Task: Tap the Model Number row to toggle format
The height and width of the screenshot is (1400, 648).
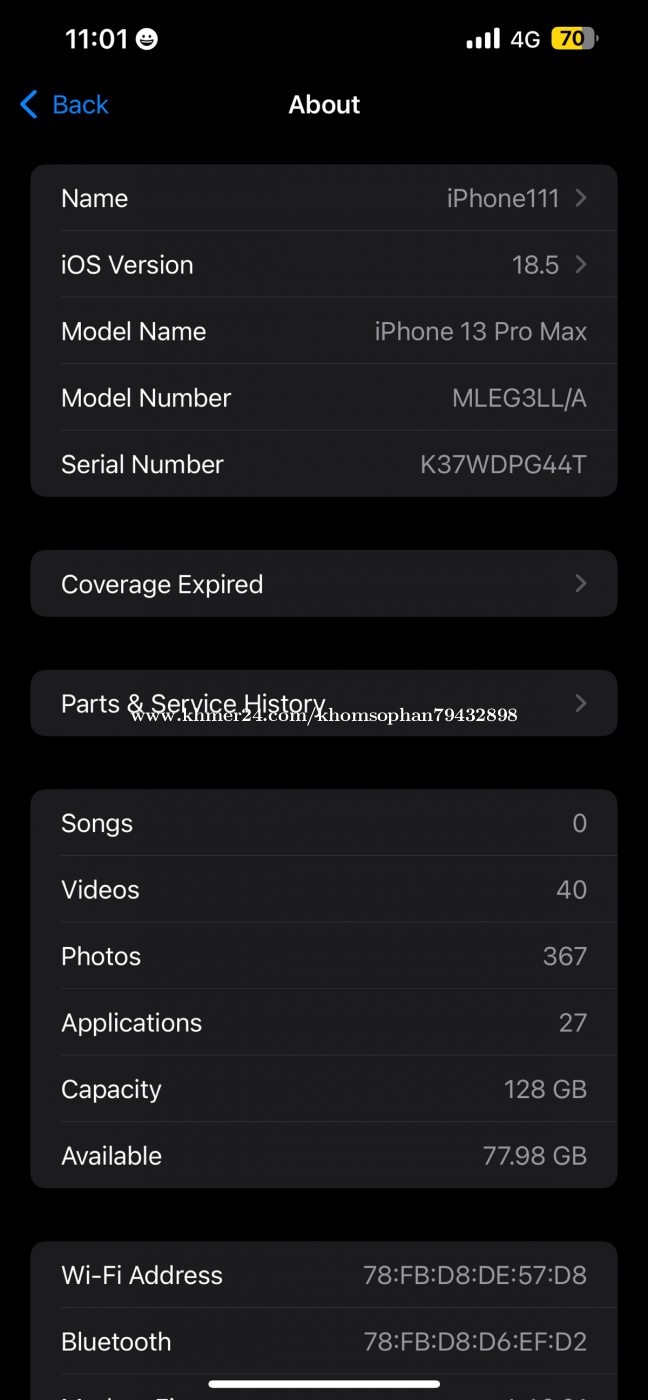Action: pos(324,398)
